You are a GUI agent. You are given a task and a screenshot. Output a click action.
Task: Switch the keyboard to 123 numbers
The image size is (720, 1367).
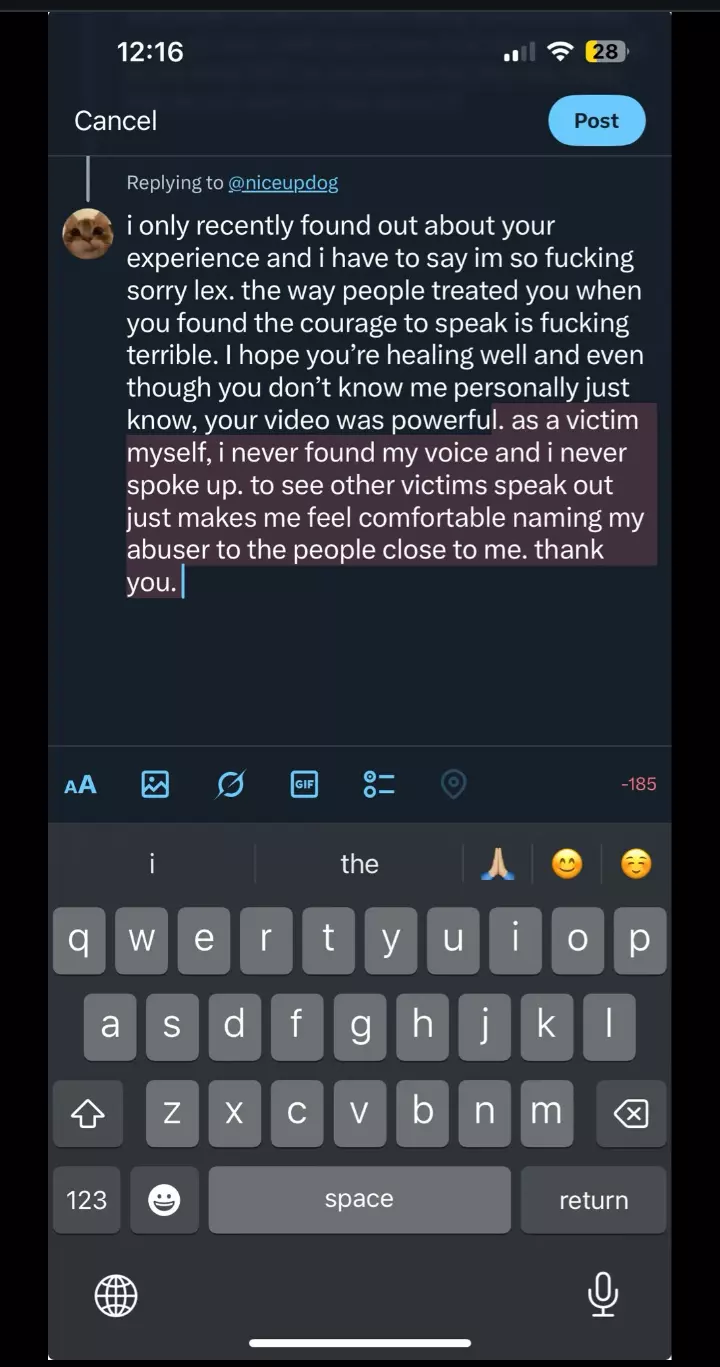[86, 1200]
